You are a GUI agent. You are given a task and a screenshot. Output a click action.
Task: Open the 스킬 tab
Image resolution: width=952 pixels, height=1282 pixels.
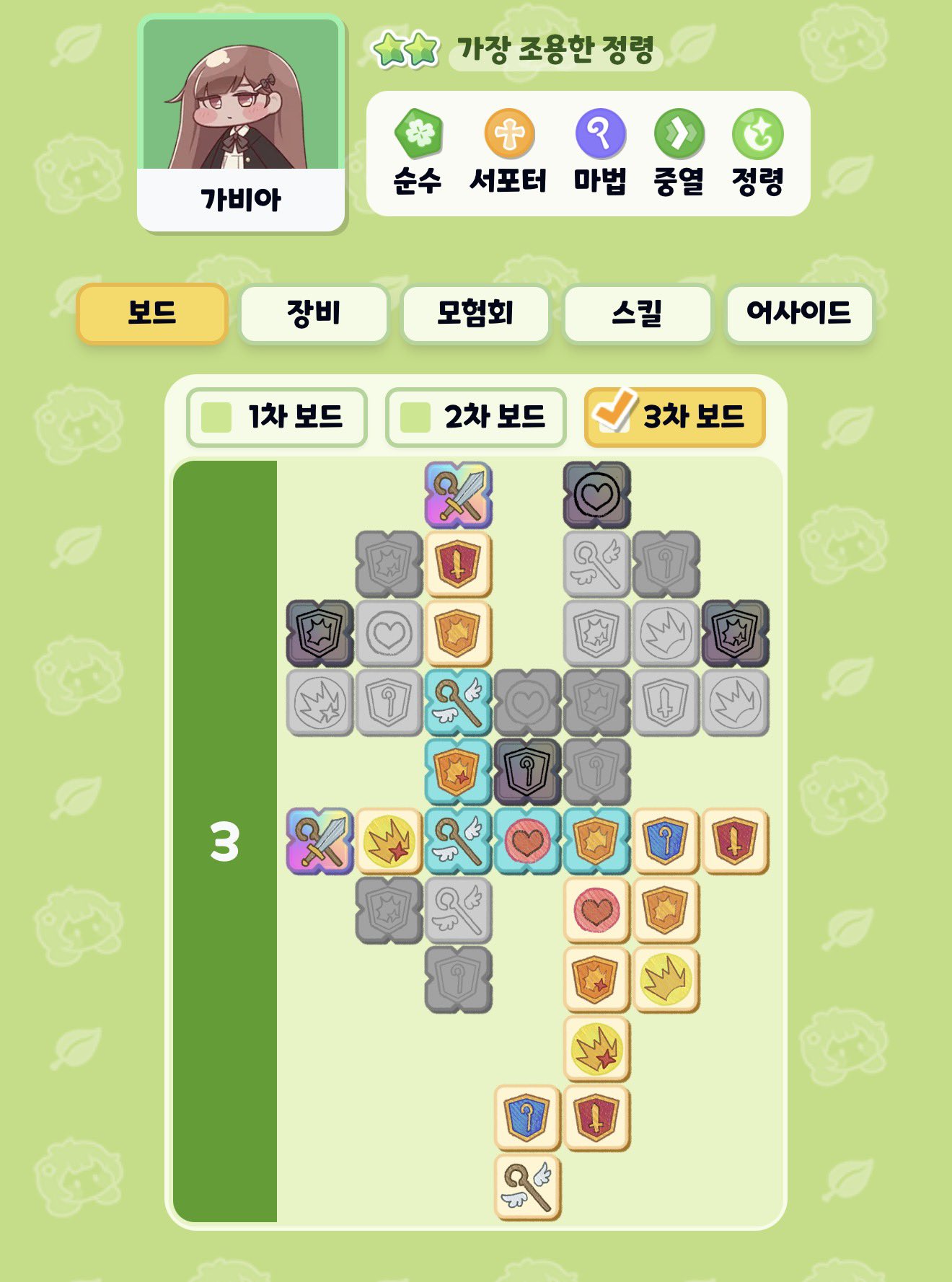point(638,314)
